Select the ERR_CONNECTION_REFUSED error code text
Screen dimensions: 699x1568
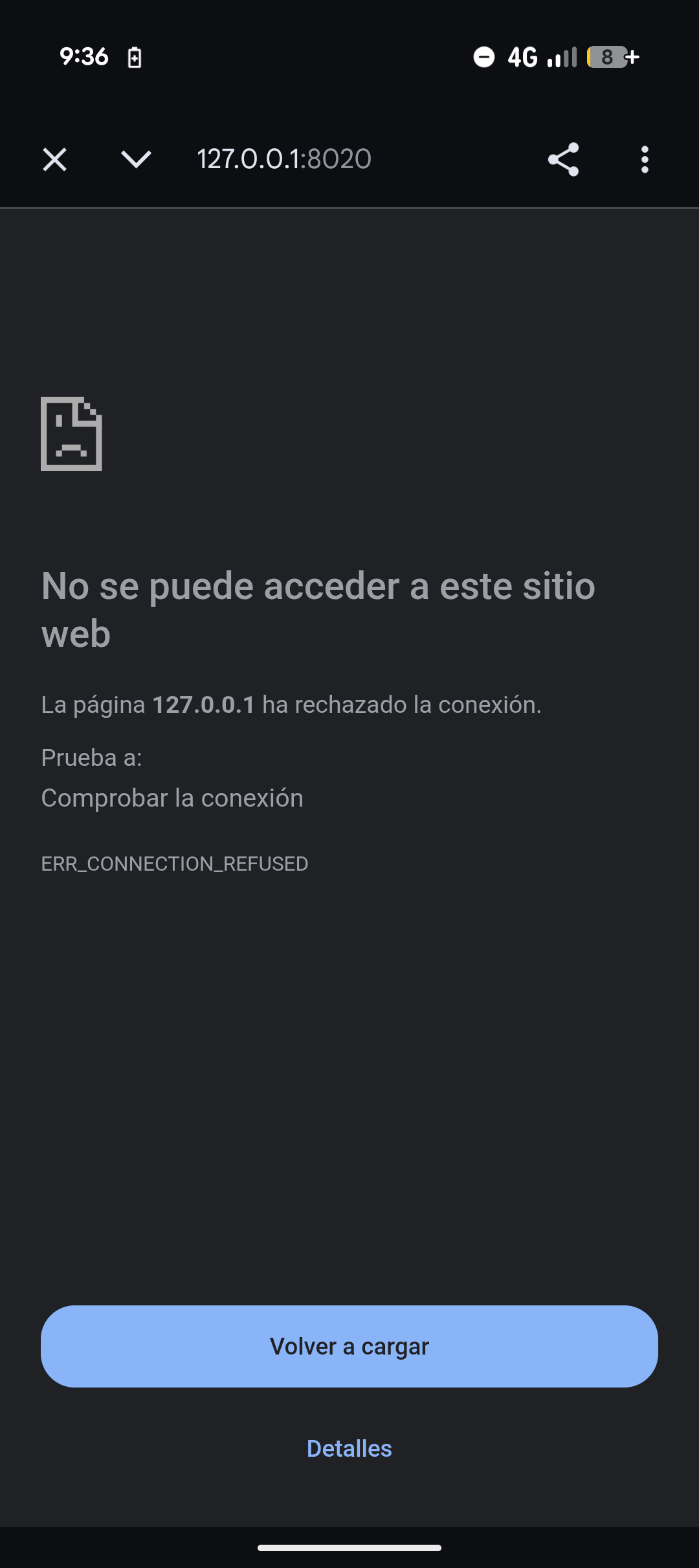tap(175, 863)
